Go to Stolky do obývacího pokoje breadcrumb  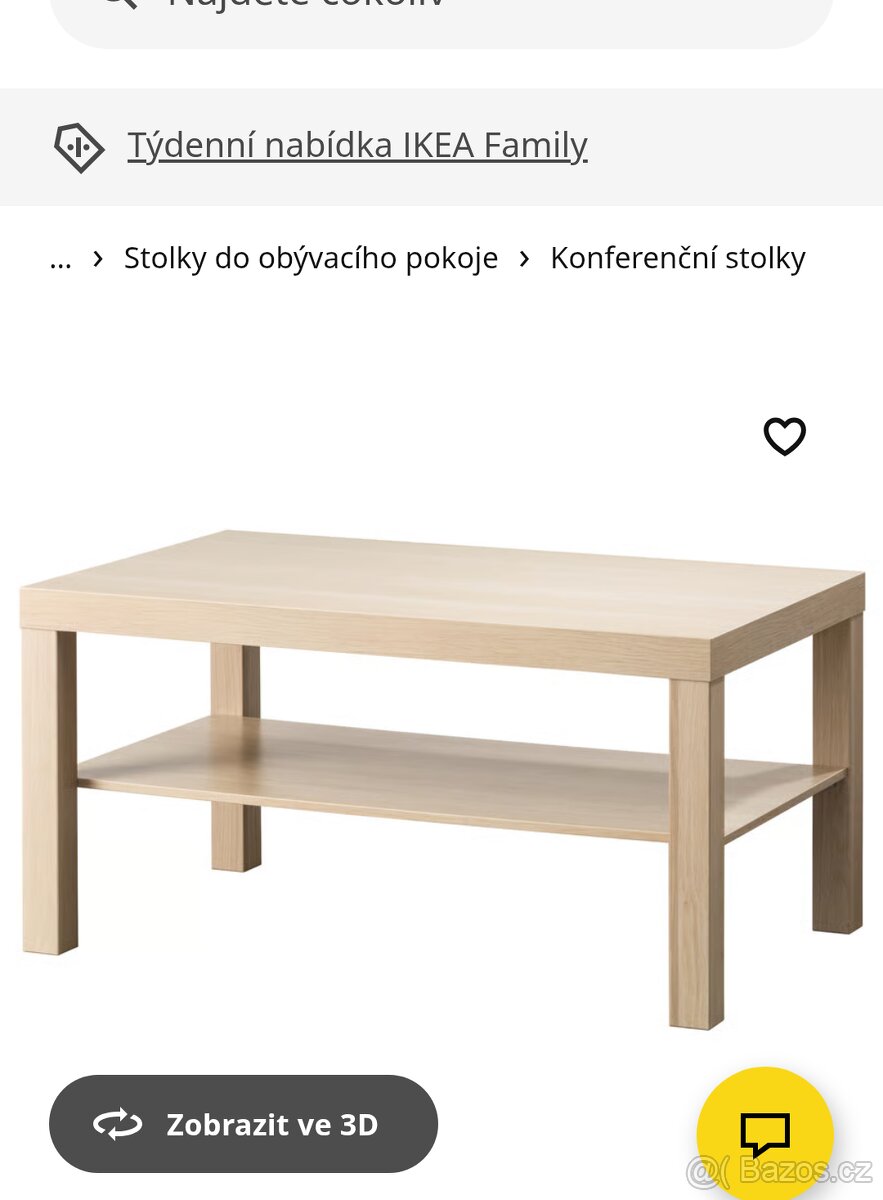[310, 259]
